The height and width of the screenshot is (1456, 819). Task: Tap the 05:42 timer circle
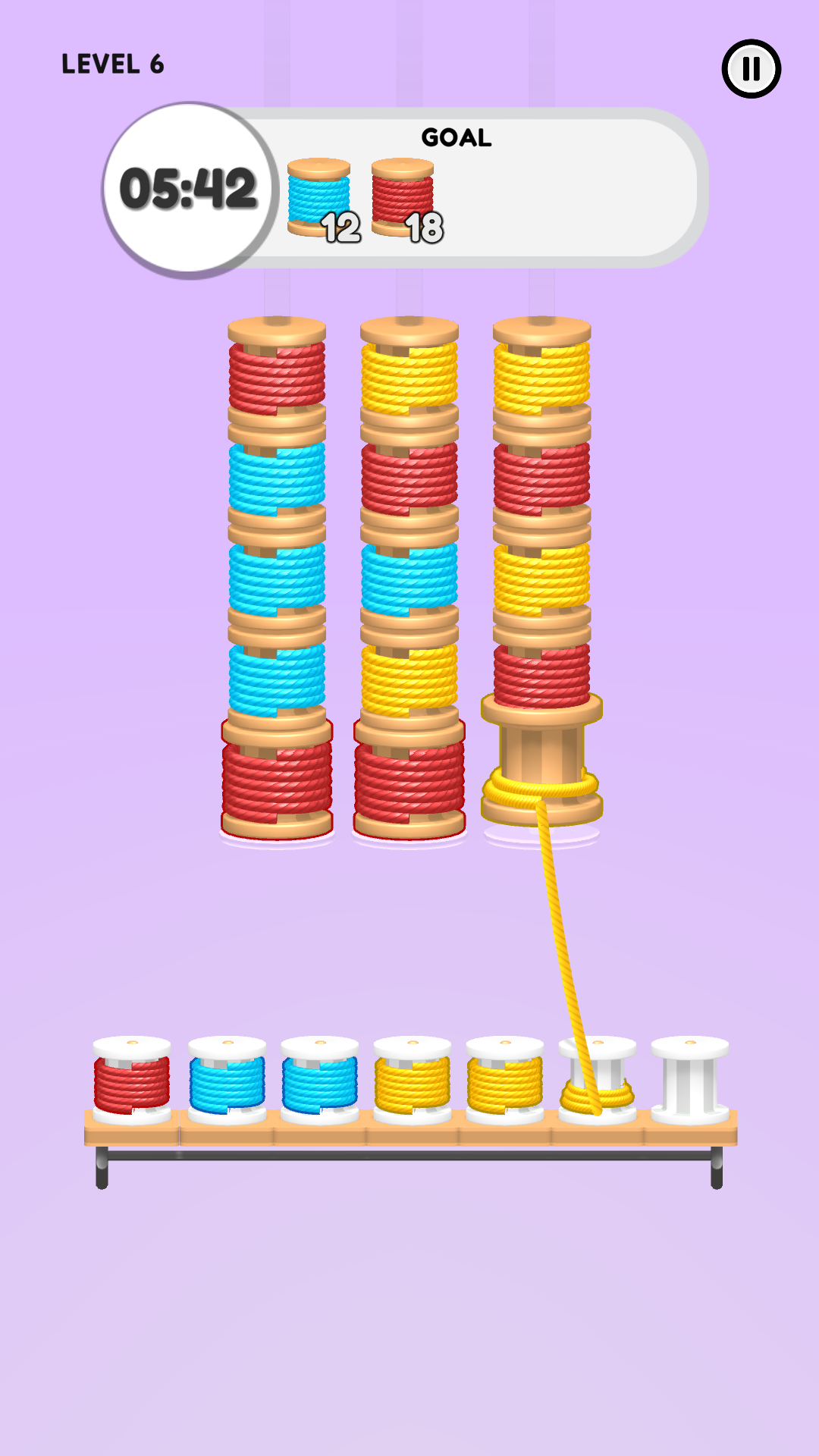point(188,186)
